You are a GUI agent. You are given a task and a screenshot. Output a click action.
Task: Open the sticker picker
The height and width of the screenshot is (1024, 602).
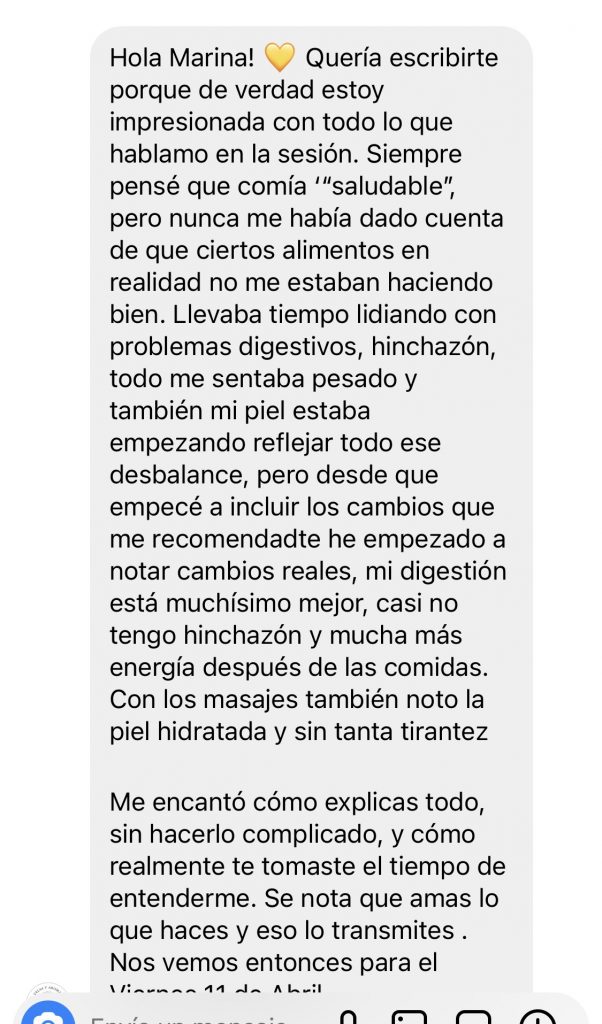tap(472, 1018)
